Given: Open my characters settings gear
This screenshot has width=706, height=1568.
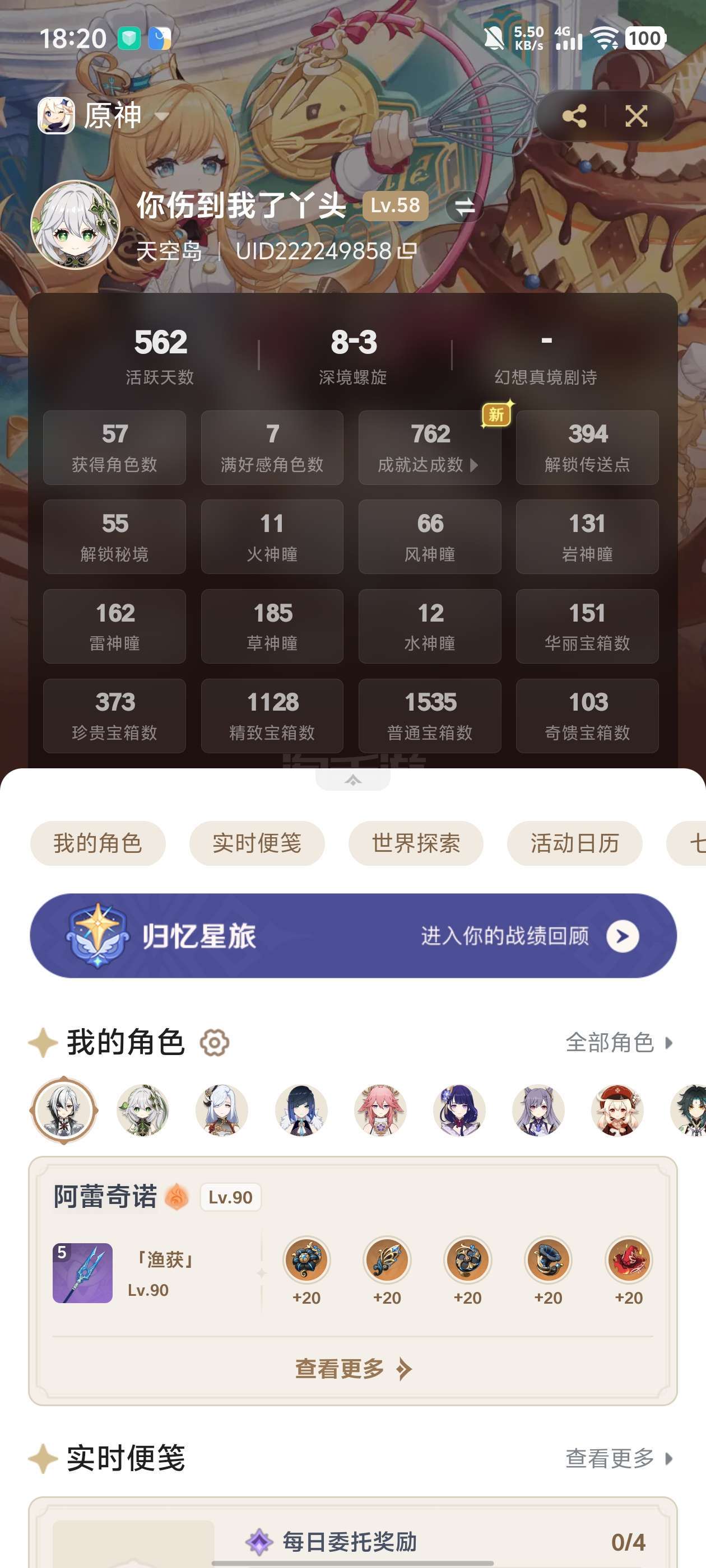Looking at the screenshot, I should pos(215,1043).
